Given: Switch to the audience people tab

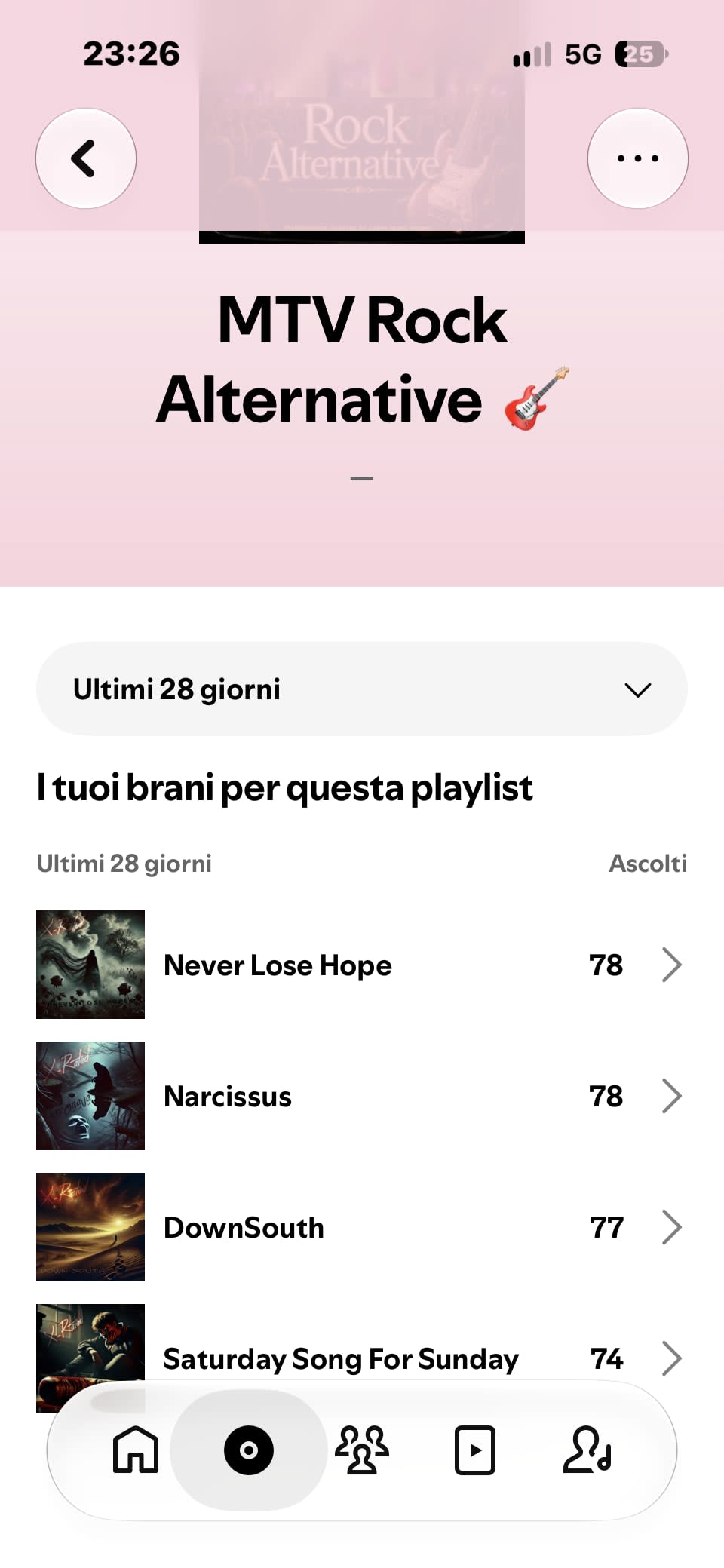Looking at the screenshot, I should coord(362,1450).
